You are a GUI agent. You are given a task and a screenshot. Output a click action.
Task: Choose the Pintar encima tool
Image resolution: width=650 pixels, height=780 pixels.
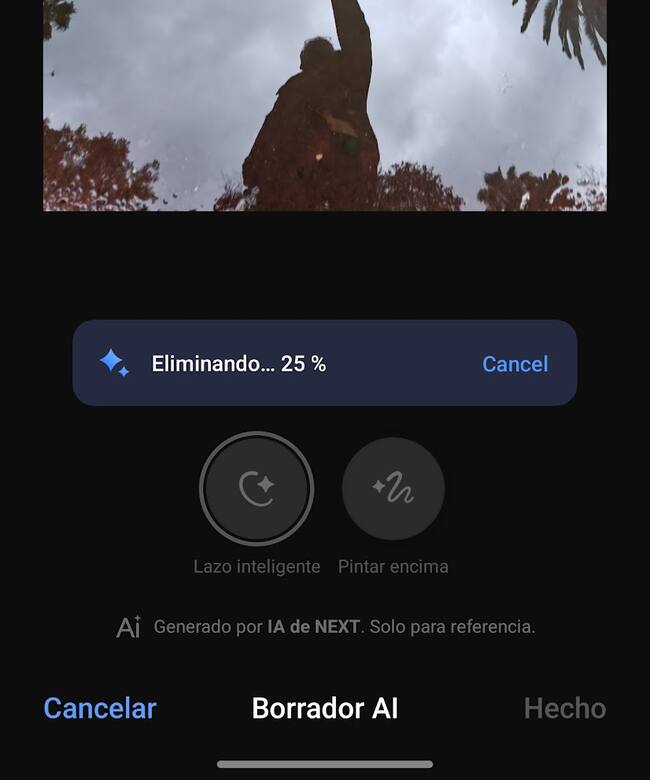393,489
